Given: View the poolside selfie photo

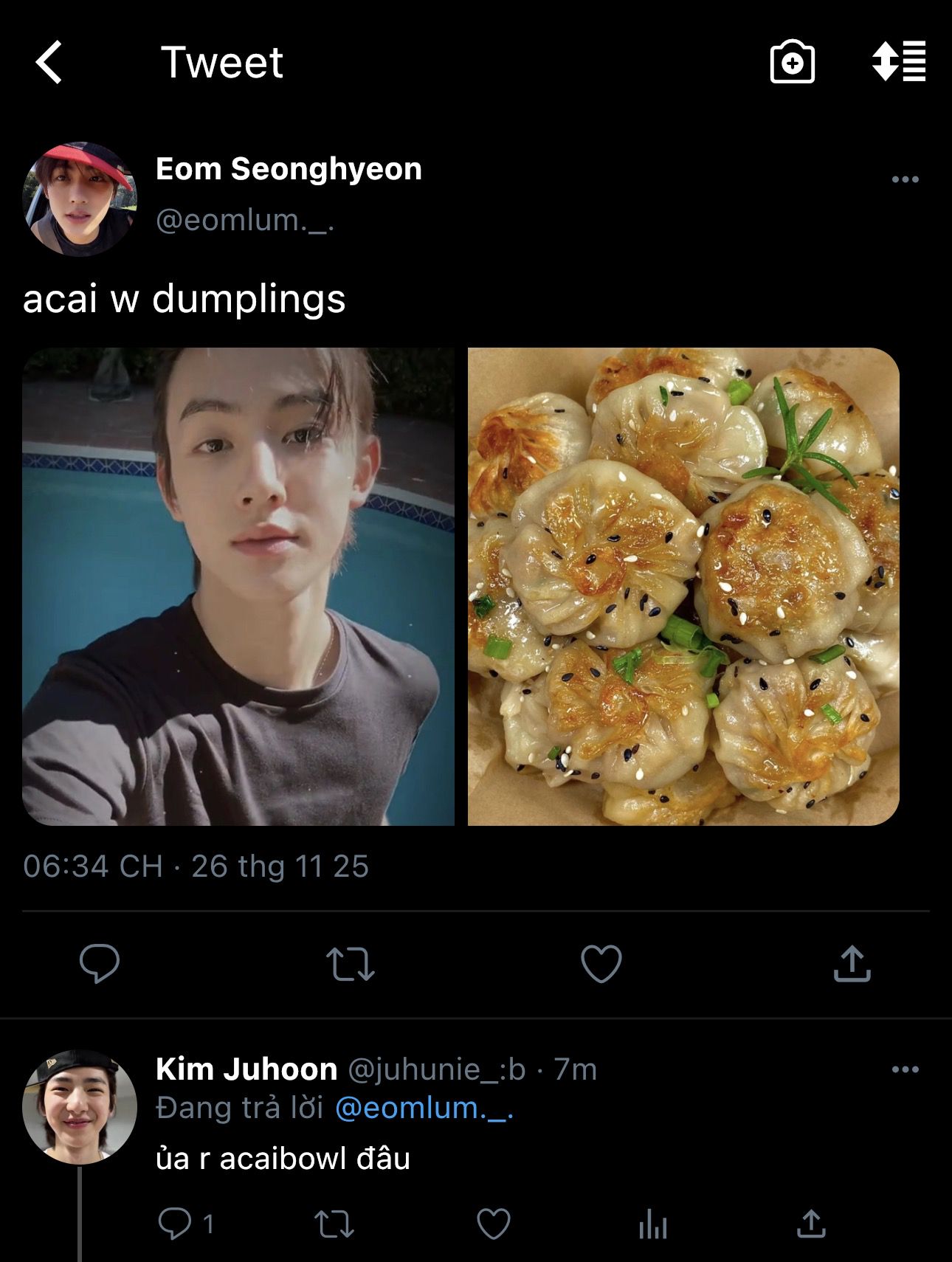Looking at the screenshot, I should pyautogui.click(x=238, y=586).
